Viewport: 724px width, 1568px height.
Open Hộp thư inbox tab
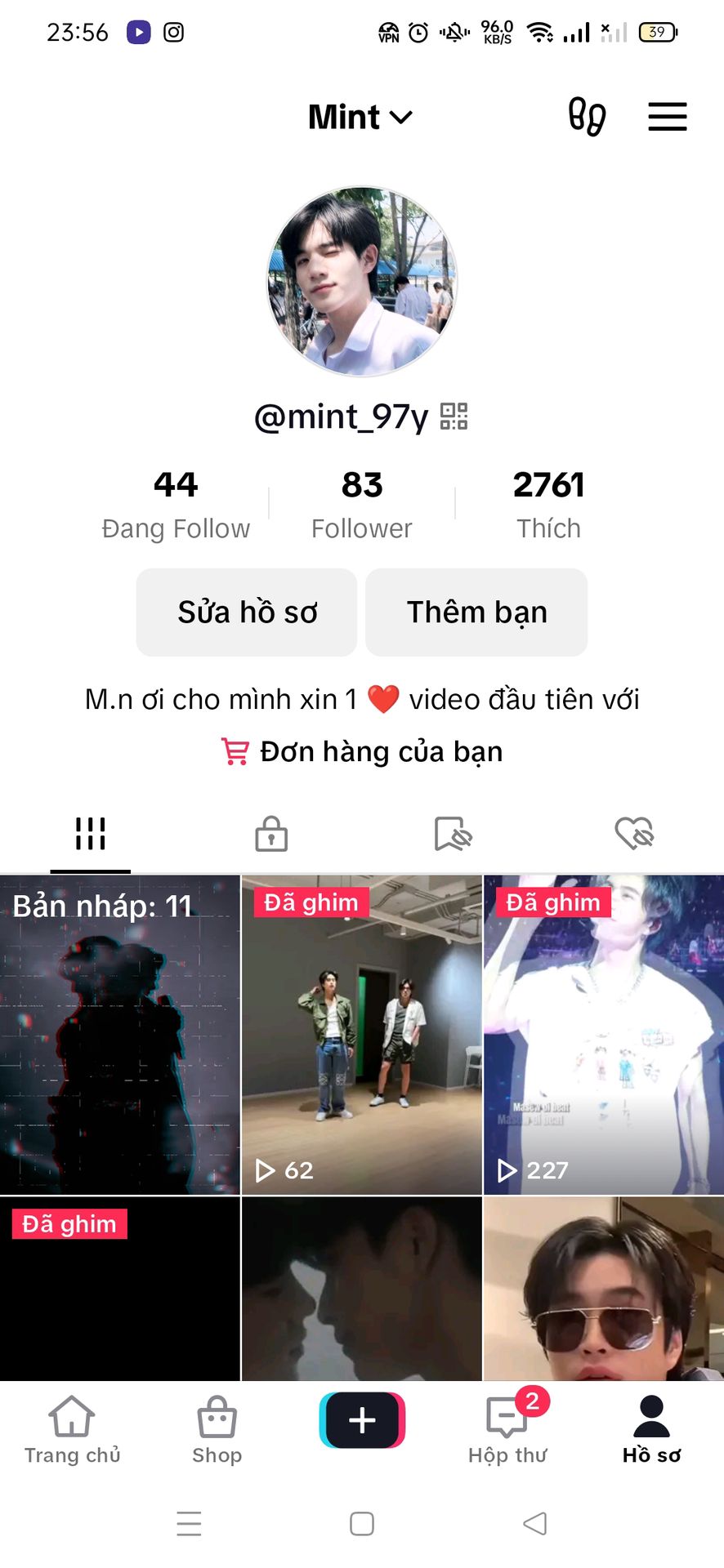(x=507, y=1429)
